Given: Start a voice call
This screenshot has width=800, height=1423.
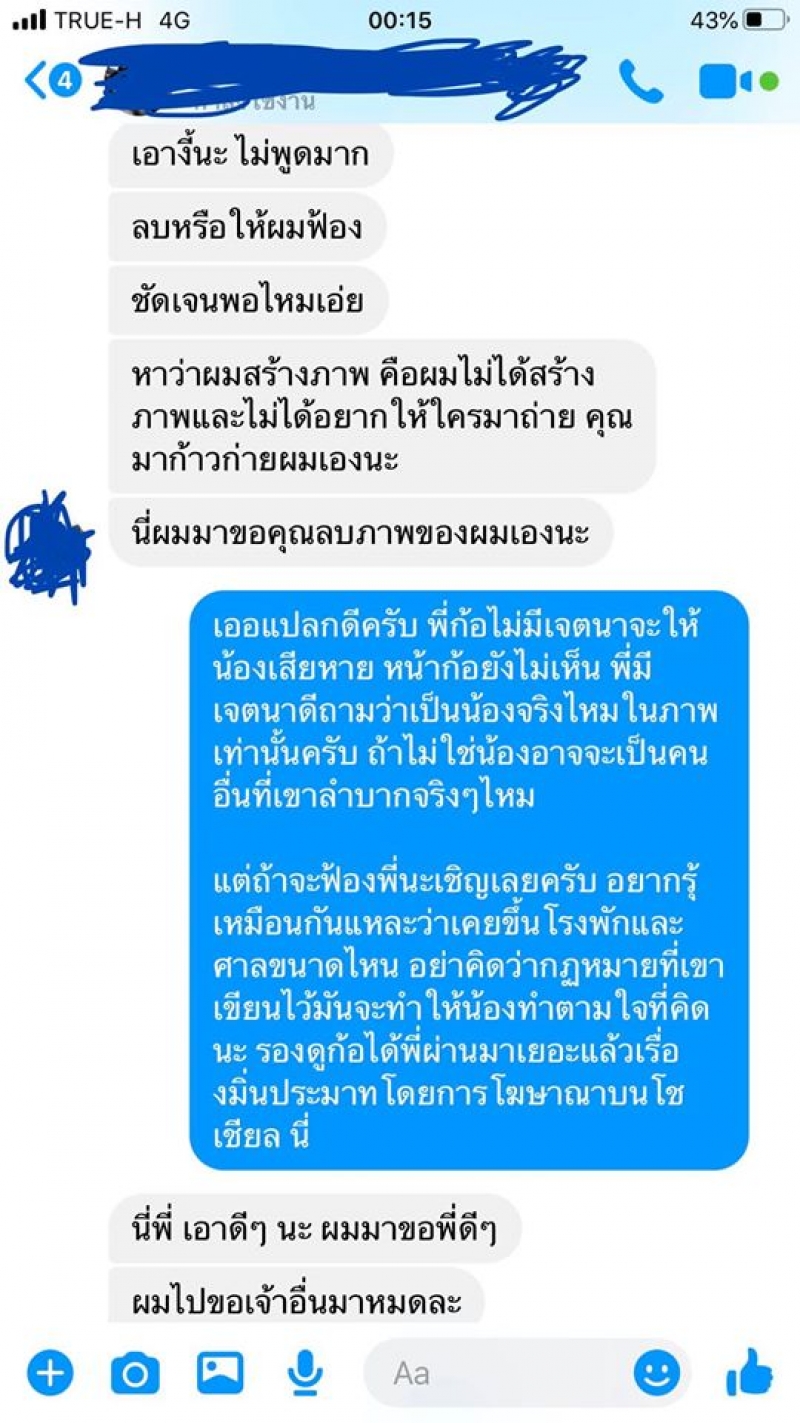Looking at the screenshot, I should pyautogui.click(x=640, y=81).
